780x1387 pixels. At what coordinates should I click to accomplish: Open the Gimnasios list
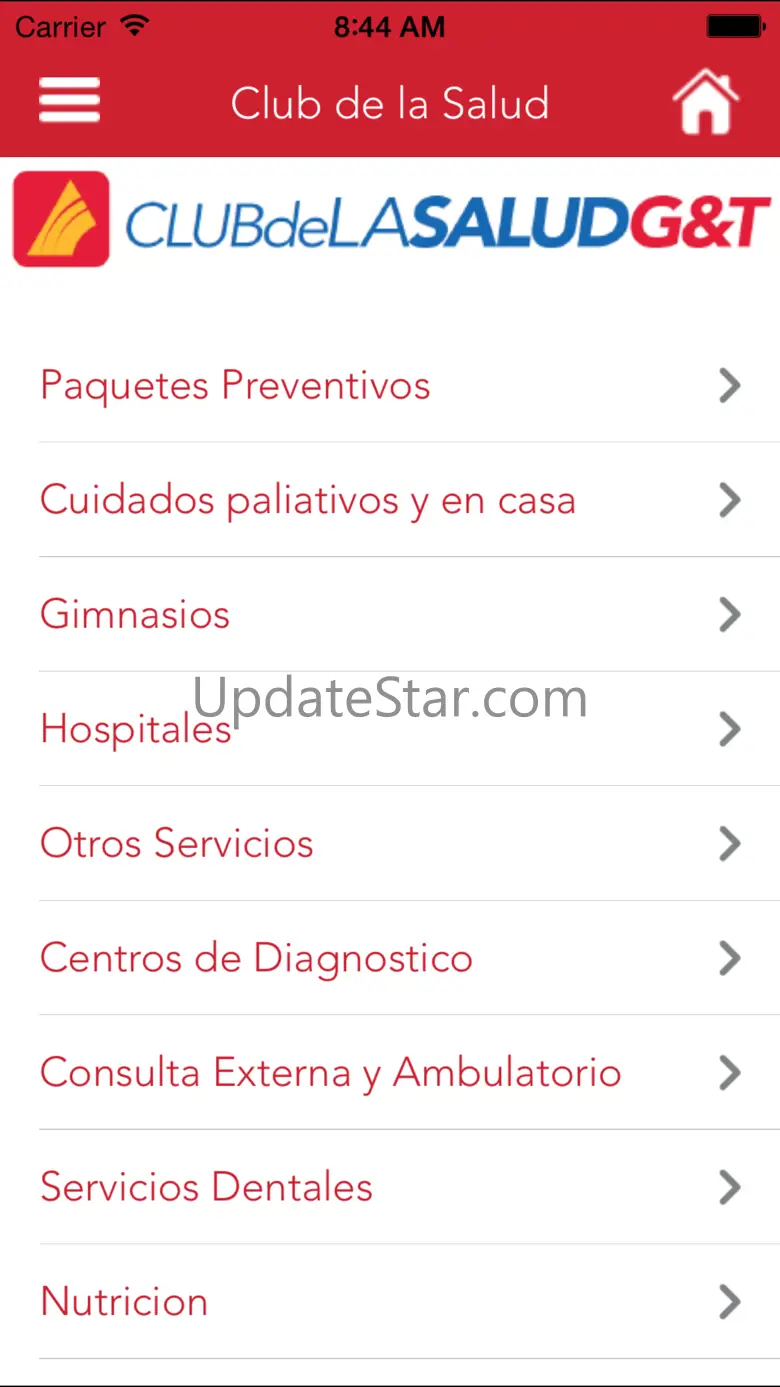(x=390, y=614)
